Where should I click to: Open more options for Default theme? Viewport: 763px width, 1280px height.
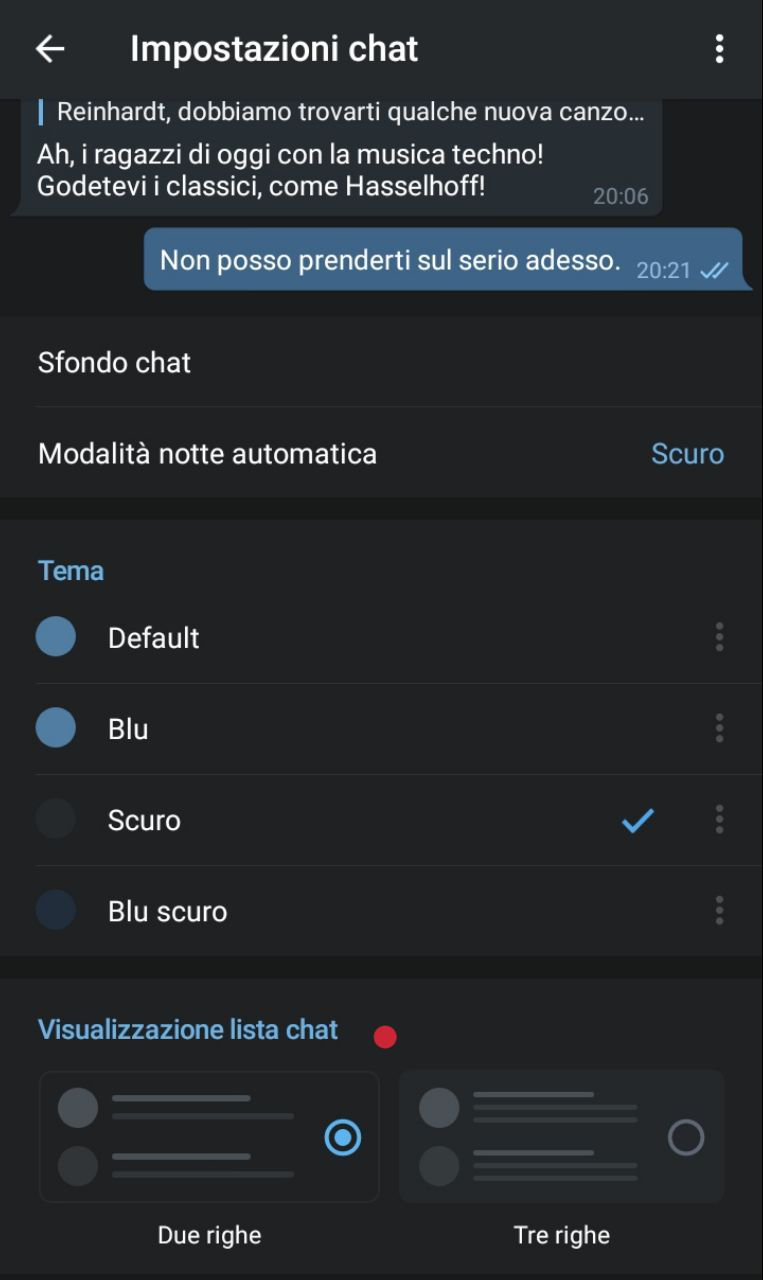tap(719, 638)
